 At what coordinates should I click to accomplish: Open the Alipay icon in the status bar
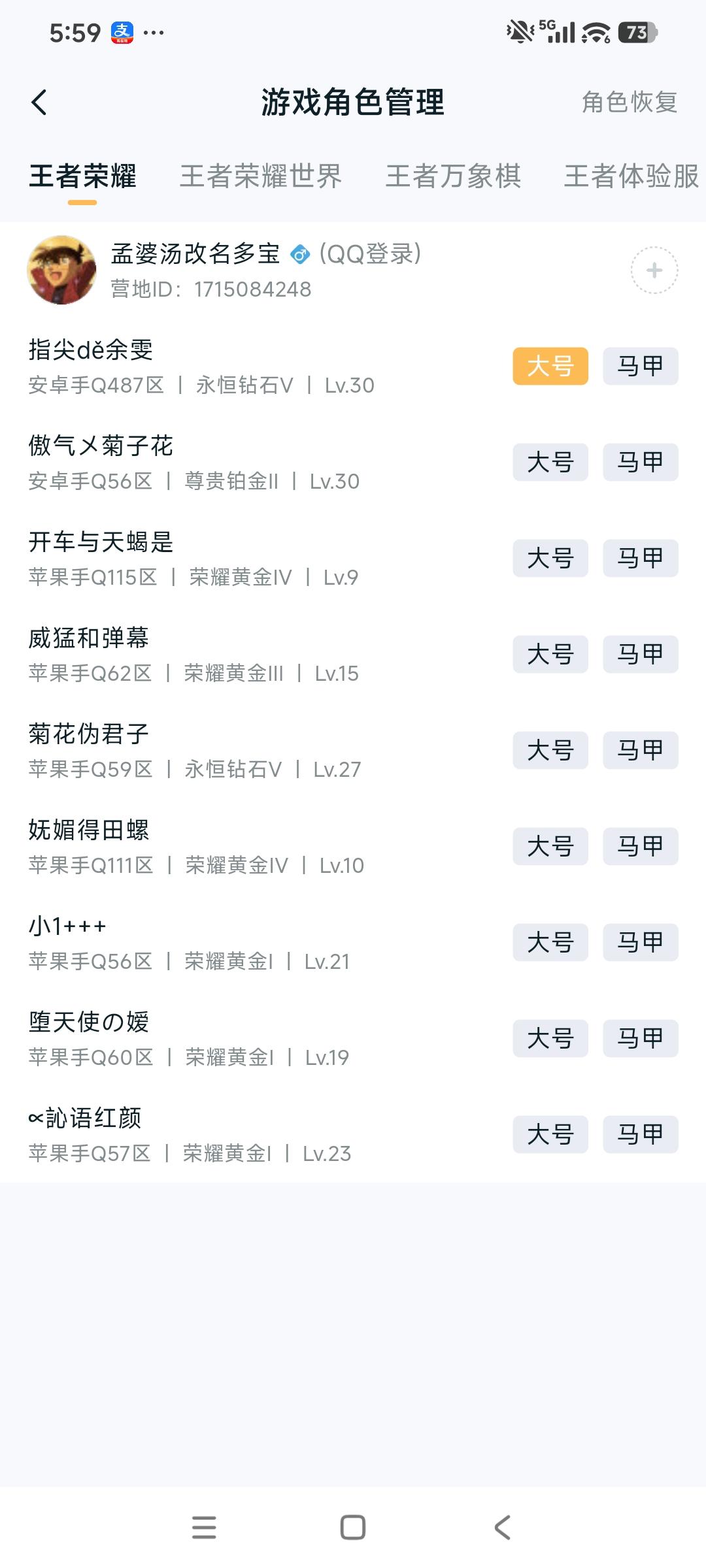pyautogui.click(x=122, y=31)
